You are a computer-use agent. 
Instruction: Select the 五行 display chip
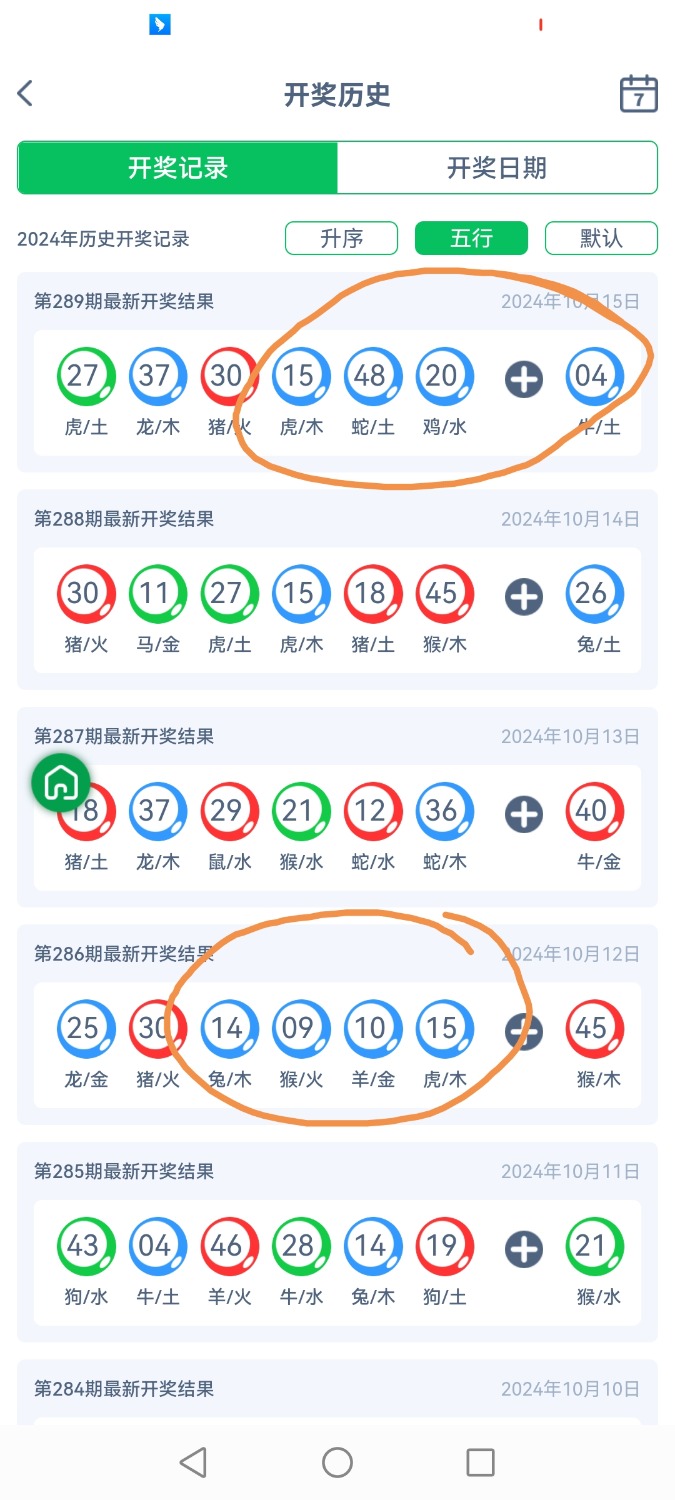pyautogui.click(x=471, y=238)
